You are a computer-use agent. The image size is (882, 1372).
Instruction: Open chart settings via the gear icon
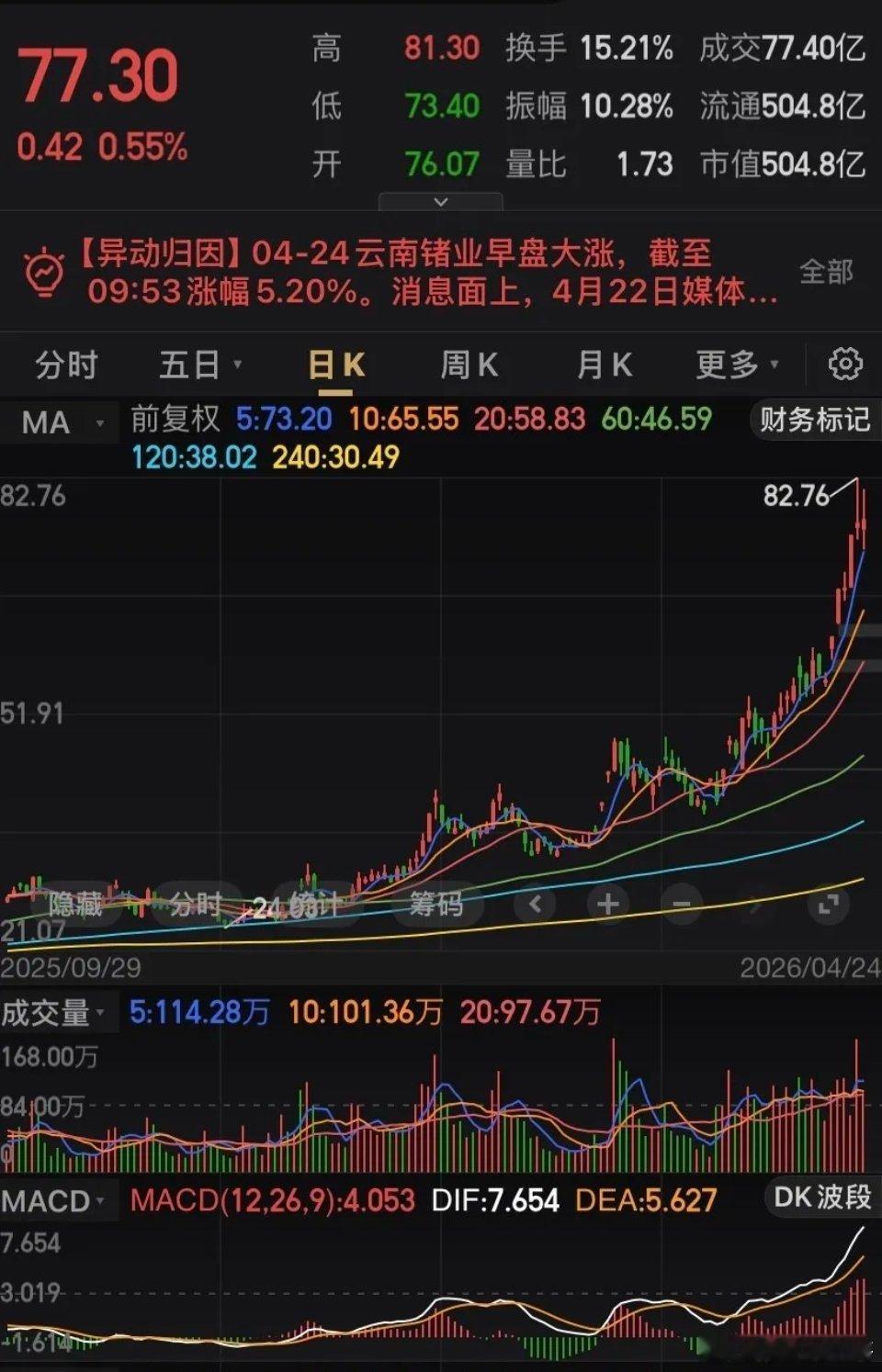845,365
